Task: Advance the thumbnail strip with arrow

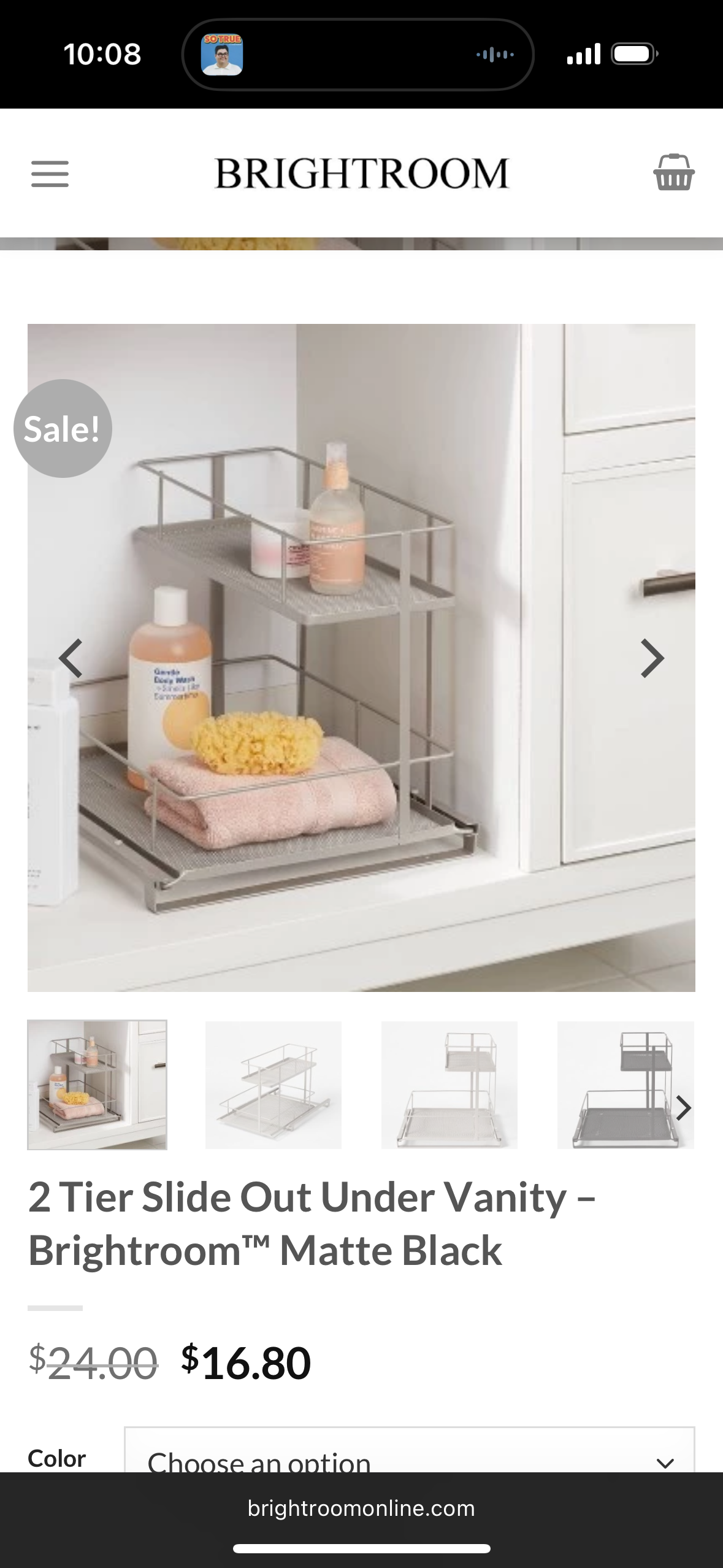Action: 683,1108
